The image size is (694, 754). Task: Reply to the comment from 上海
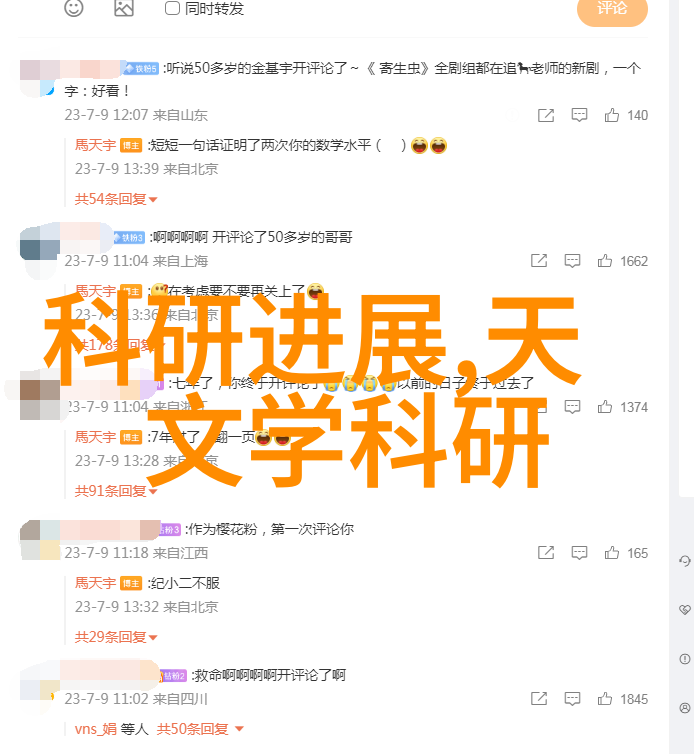572,261
